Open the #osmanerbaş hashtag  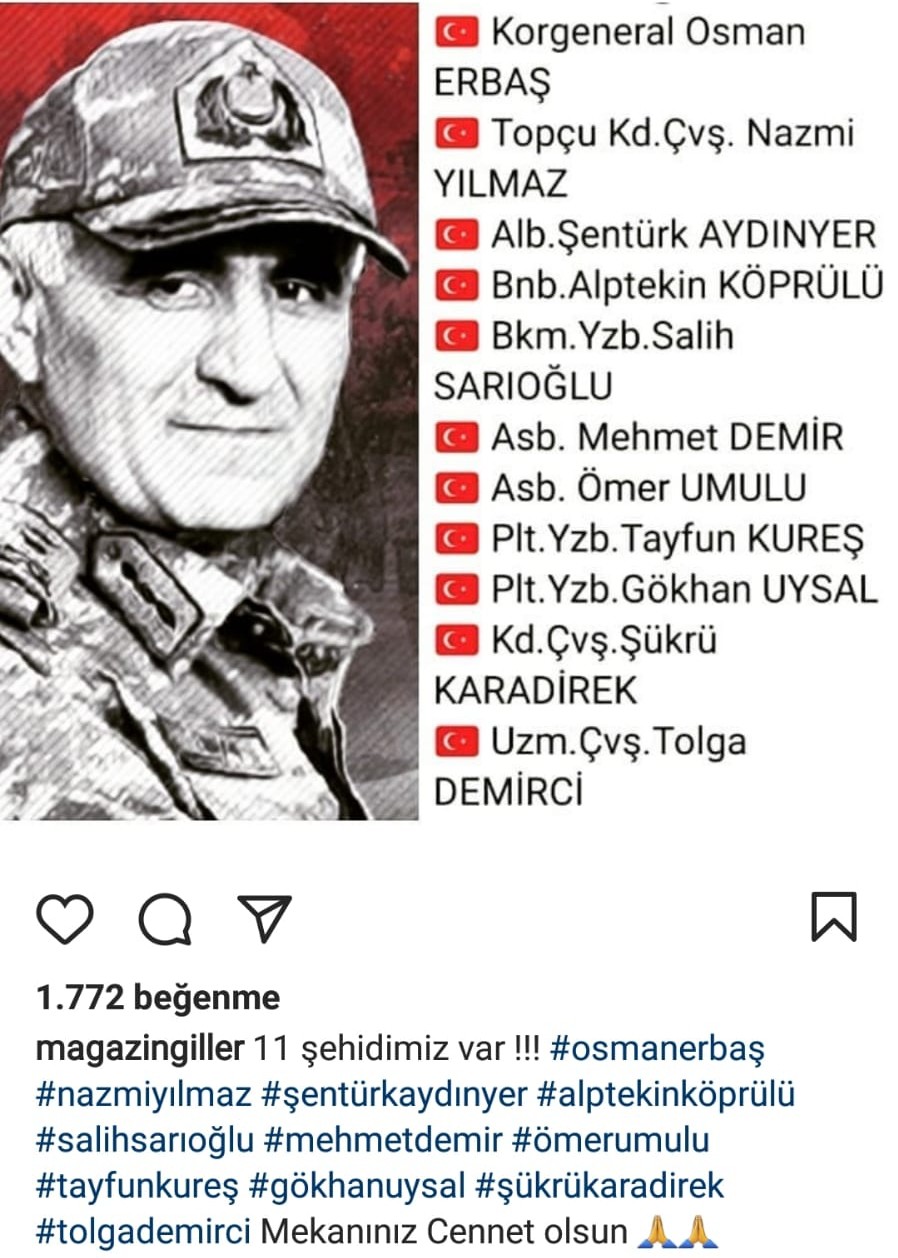click(x=657, y=1049)
